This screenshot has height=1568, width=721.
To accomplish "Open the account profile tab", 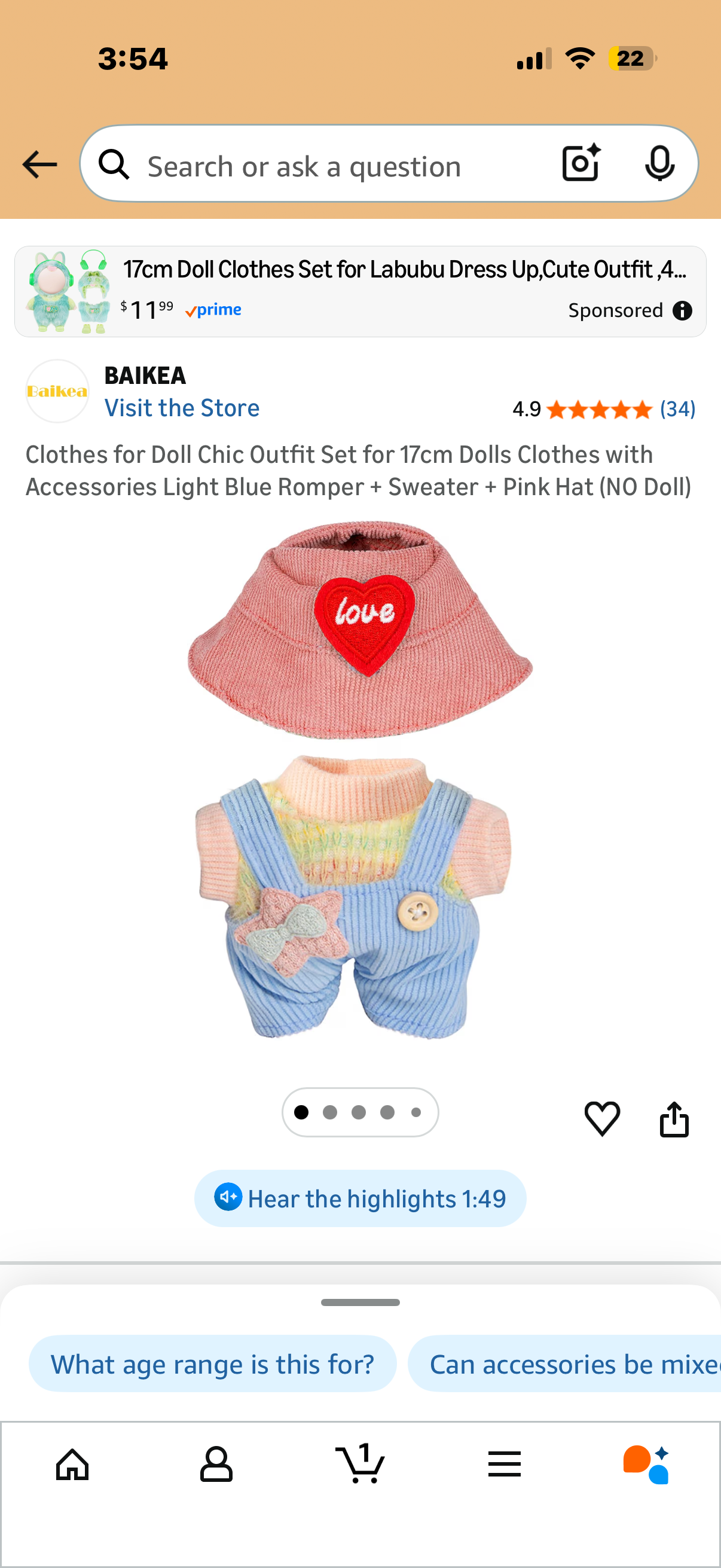I will pyautogui.click(x=216, y=1464).
